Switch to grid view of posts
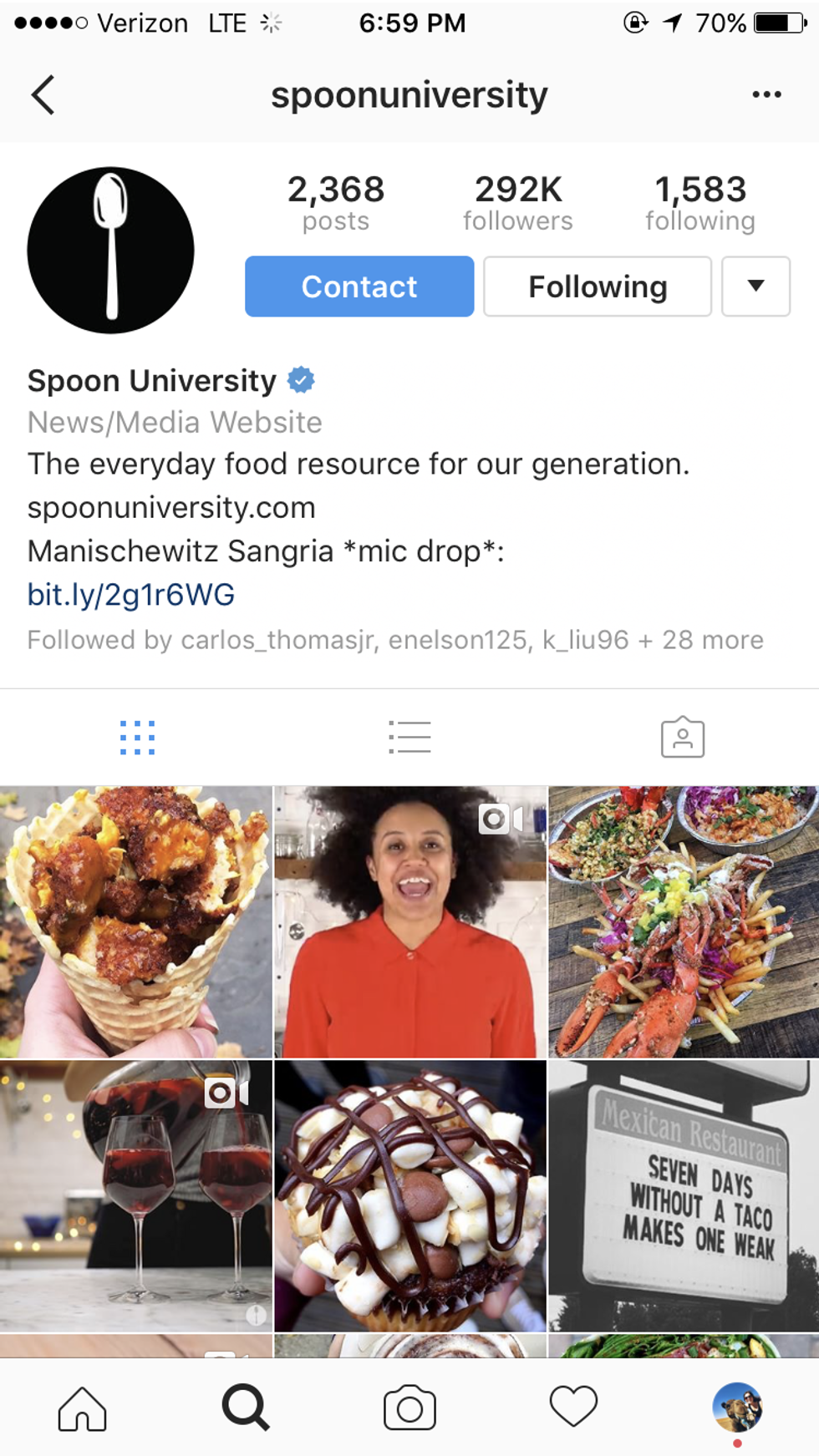 click(x=137, y=738)
